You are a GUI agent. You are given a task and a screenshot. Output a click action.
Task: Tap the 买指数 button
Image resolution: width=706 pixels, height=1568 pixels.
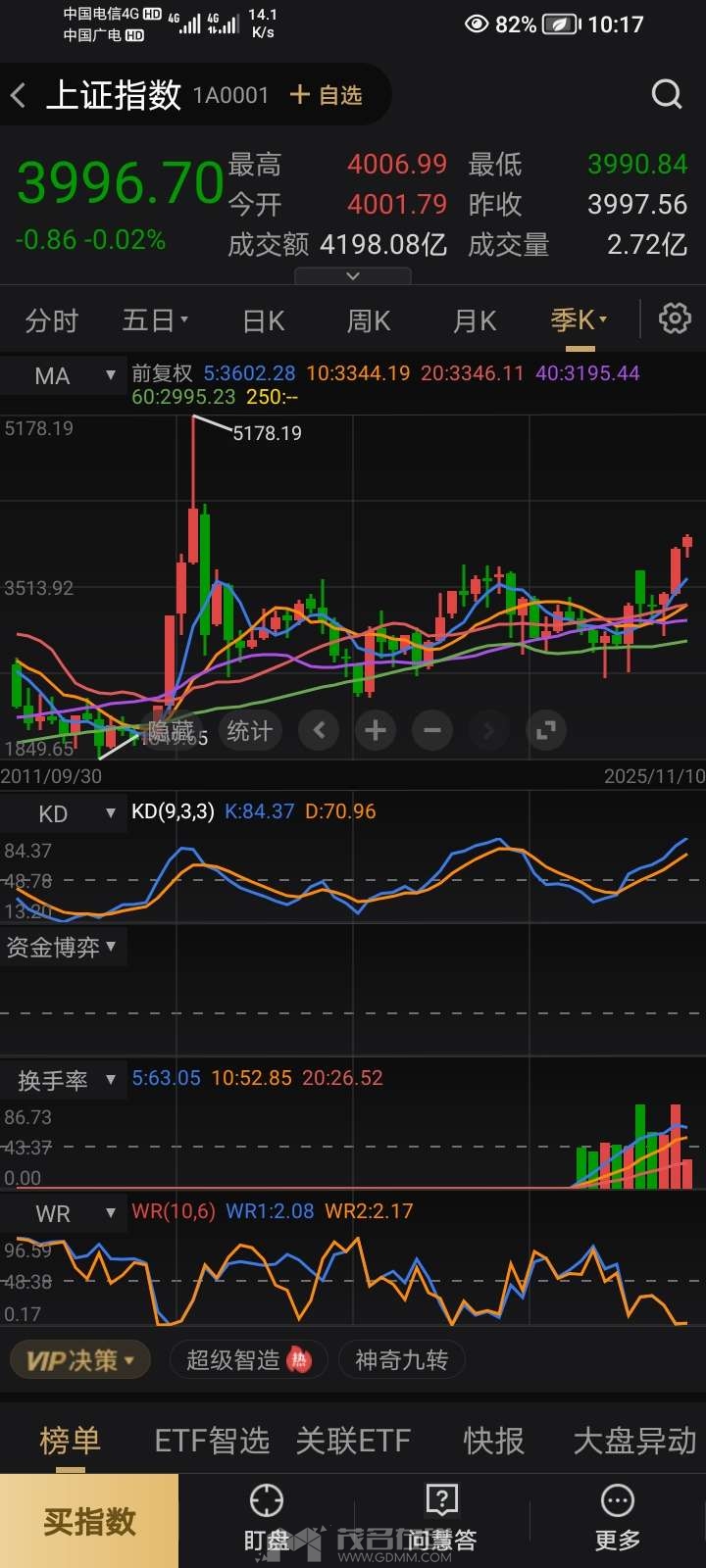point(89,1521)
